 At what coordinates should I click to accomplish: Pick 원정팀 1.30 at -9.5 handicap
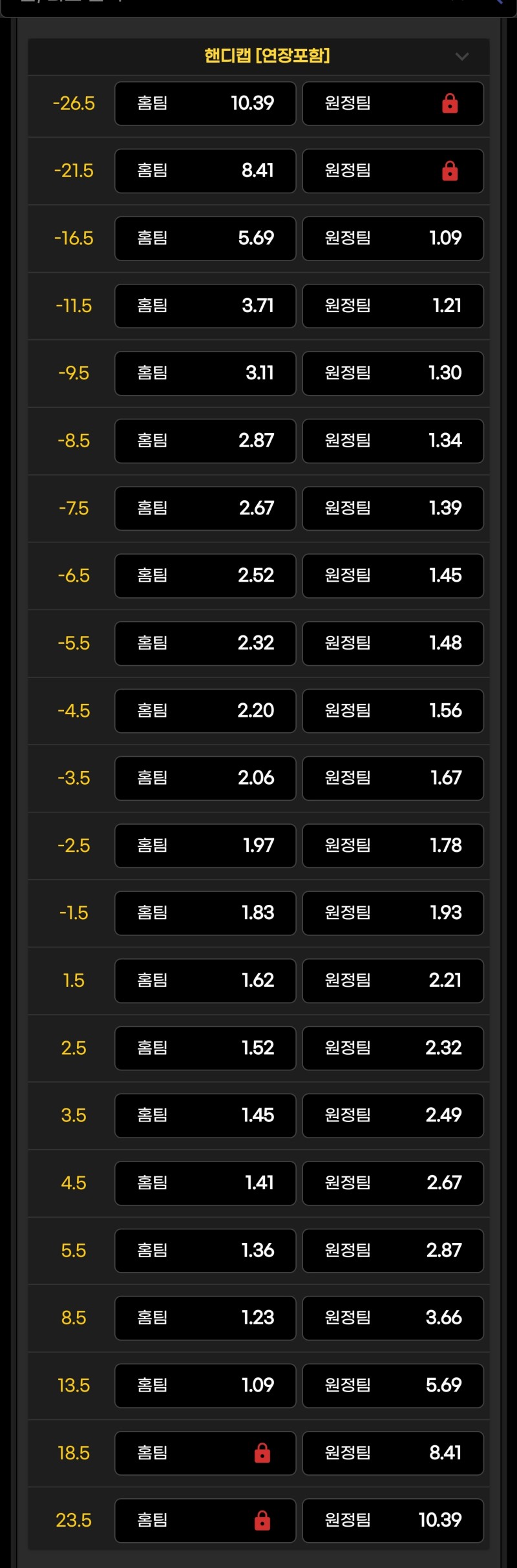click(x=392, y=373)
